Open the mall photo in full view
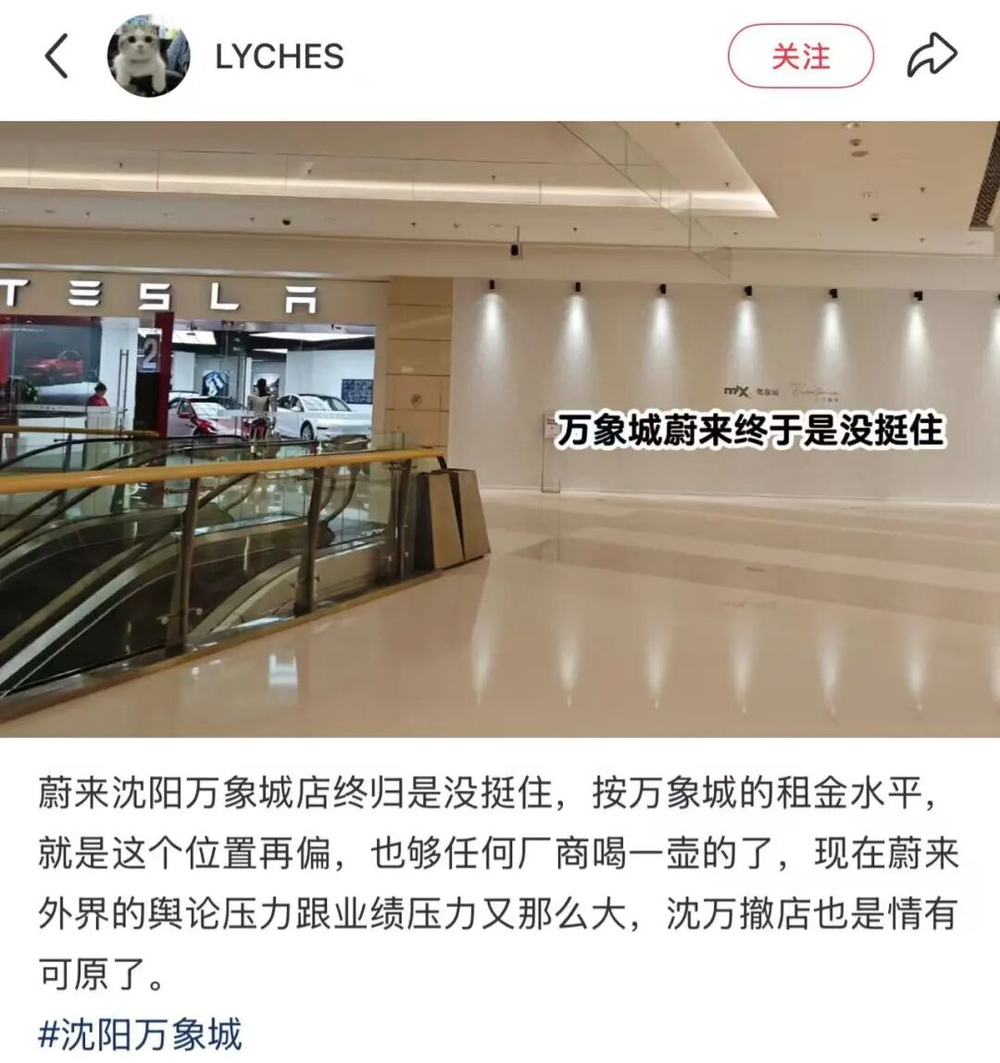 pos(500,430)
